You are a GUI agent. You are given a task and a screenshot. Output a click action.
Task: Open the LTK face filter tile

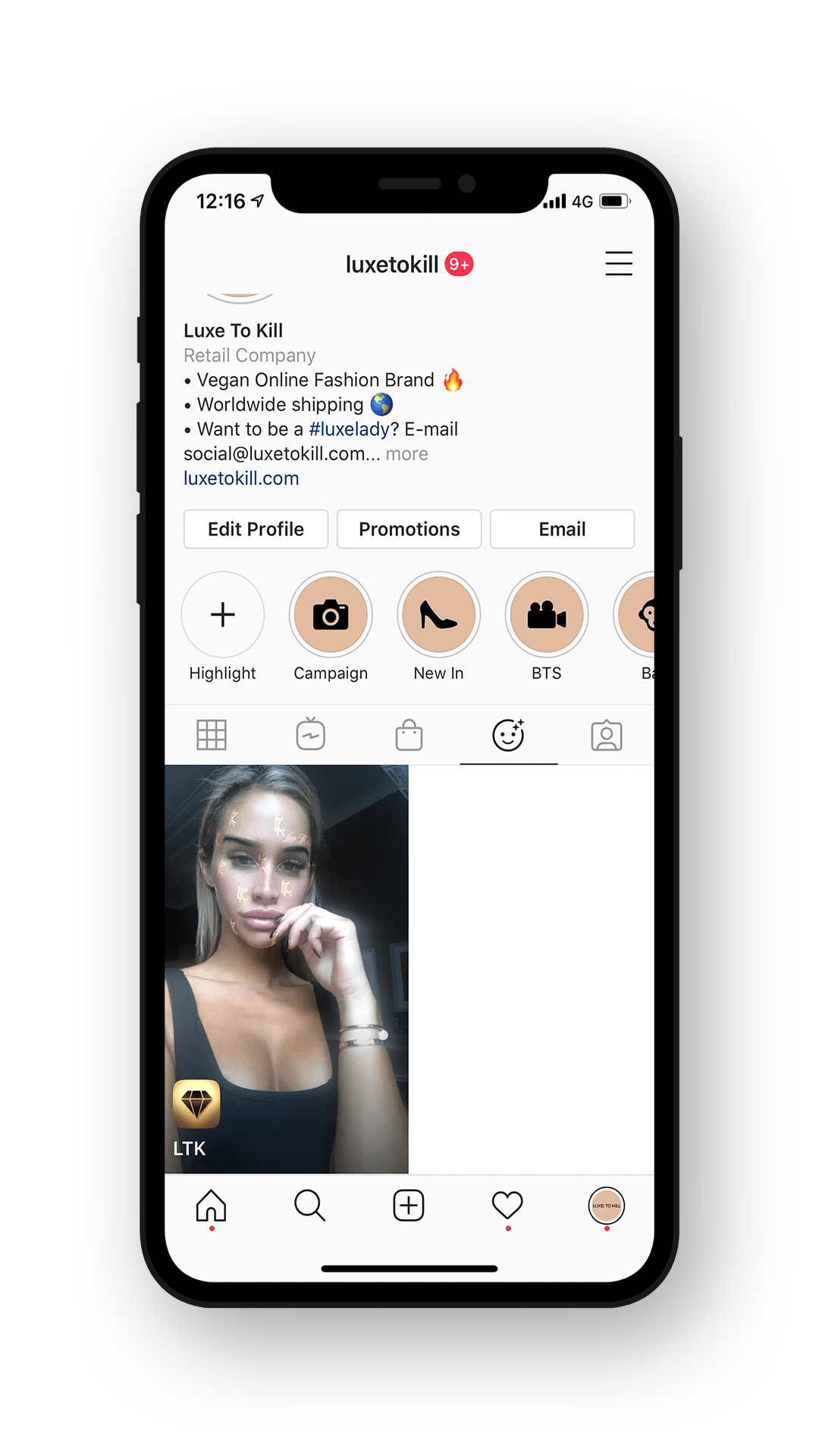(287, 969)
